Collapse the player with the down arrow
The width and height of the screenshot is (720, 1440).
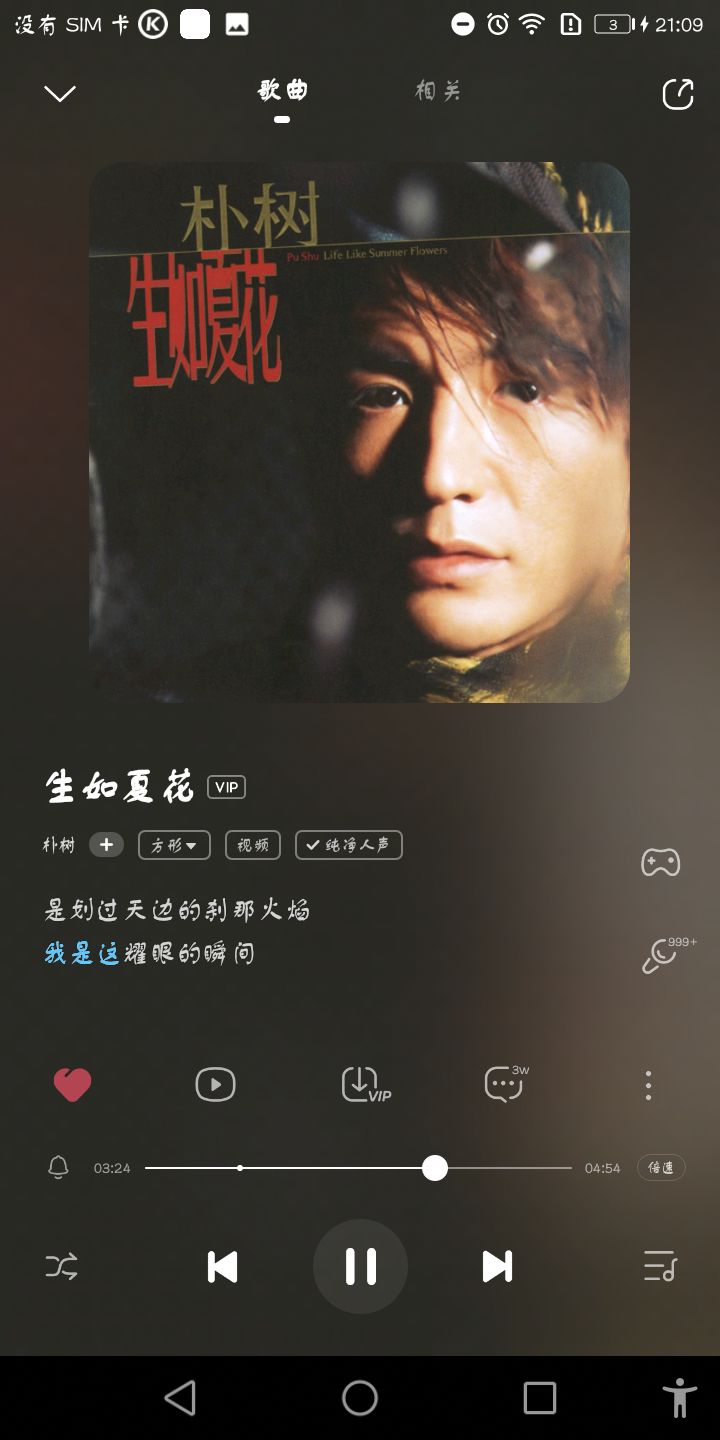point(60,94)
